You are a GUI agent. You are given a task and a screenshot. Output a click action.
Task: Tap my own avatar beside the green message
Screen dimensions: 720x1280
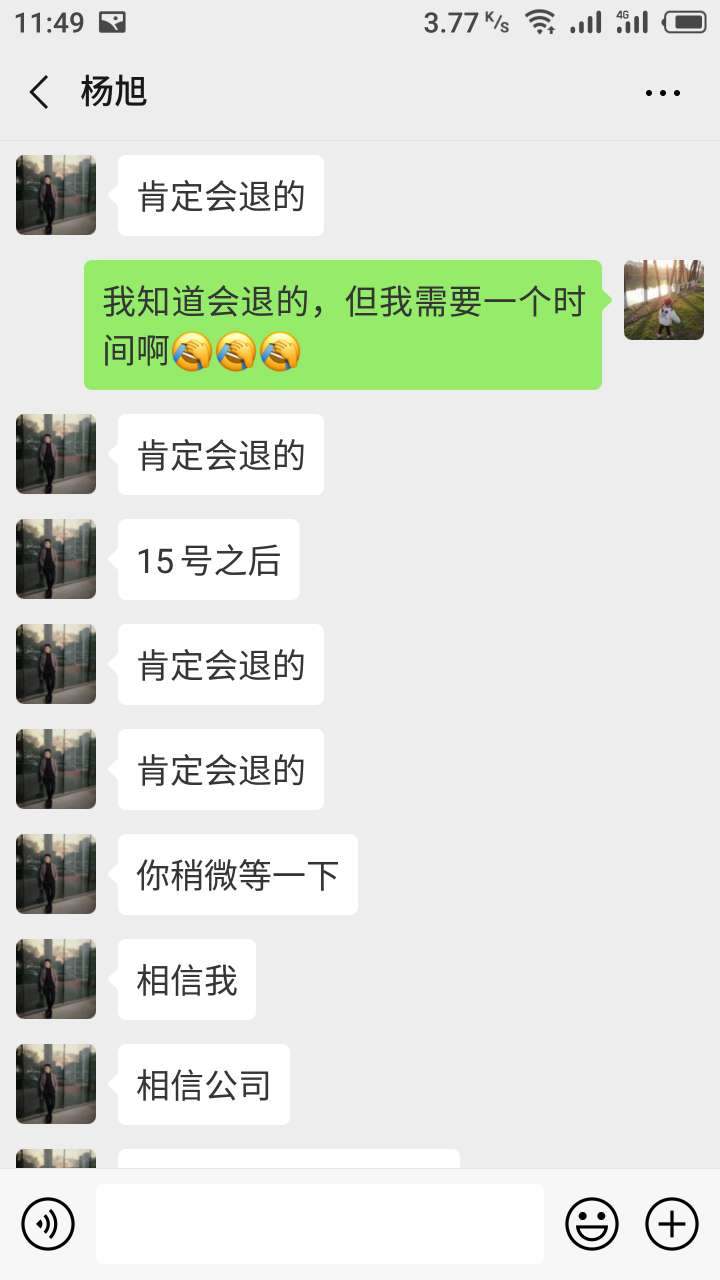(x=664, y=300)
